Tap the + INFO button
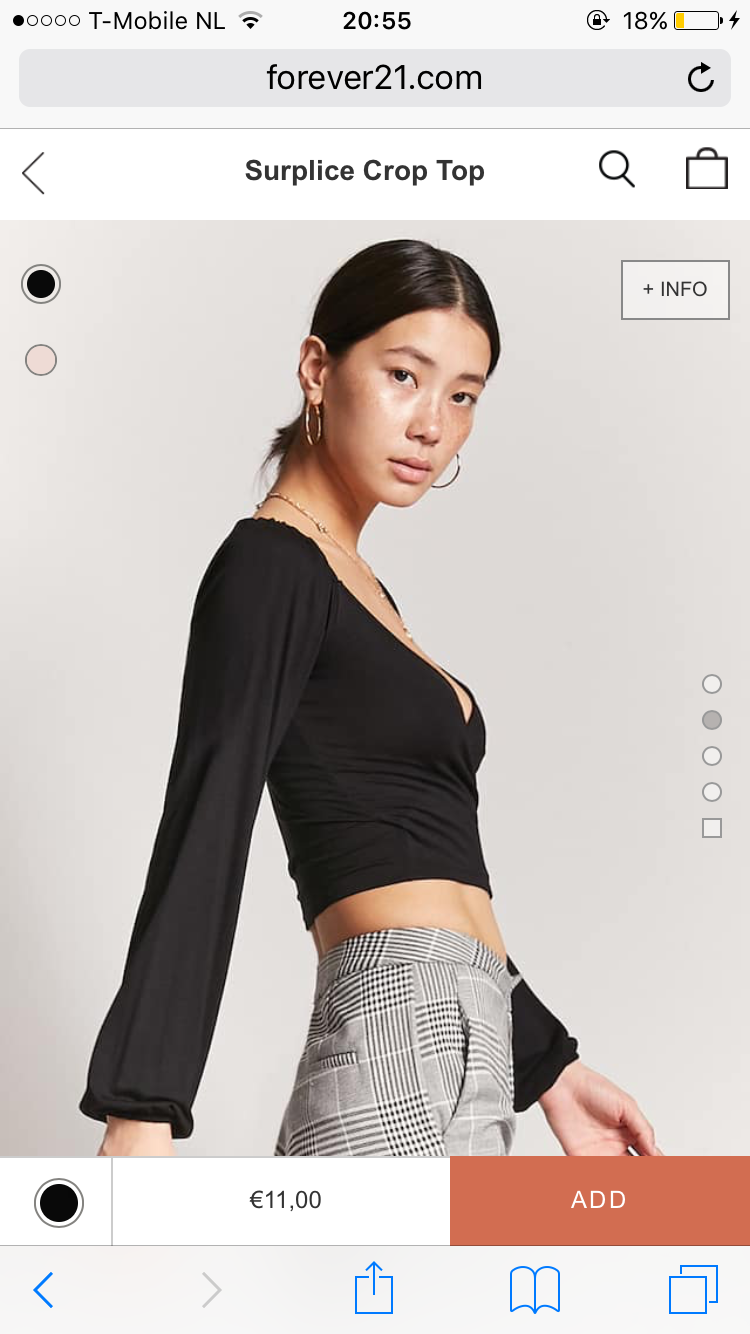 point(675,289)
